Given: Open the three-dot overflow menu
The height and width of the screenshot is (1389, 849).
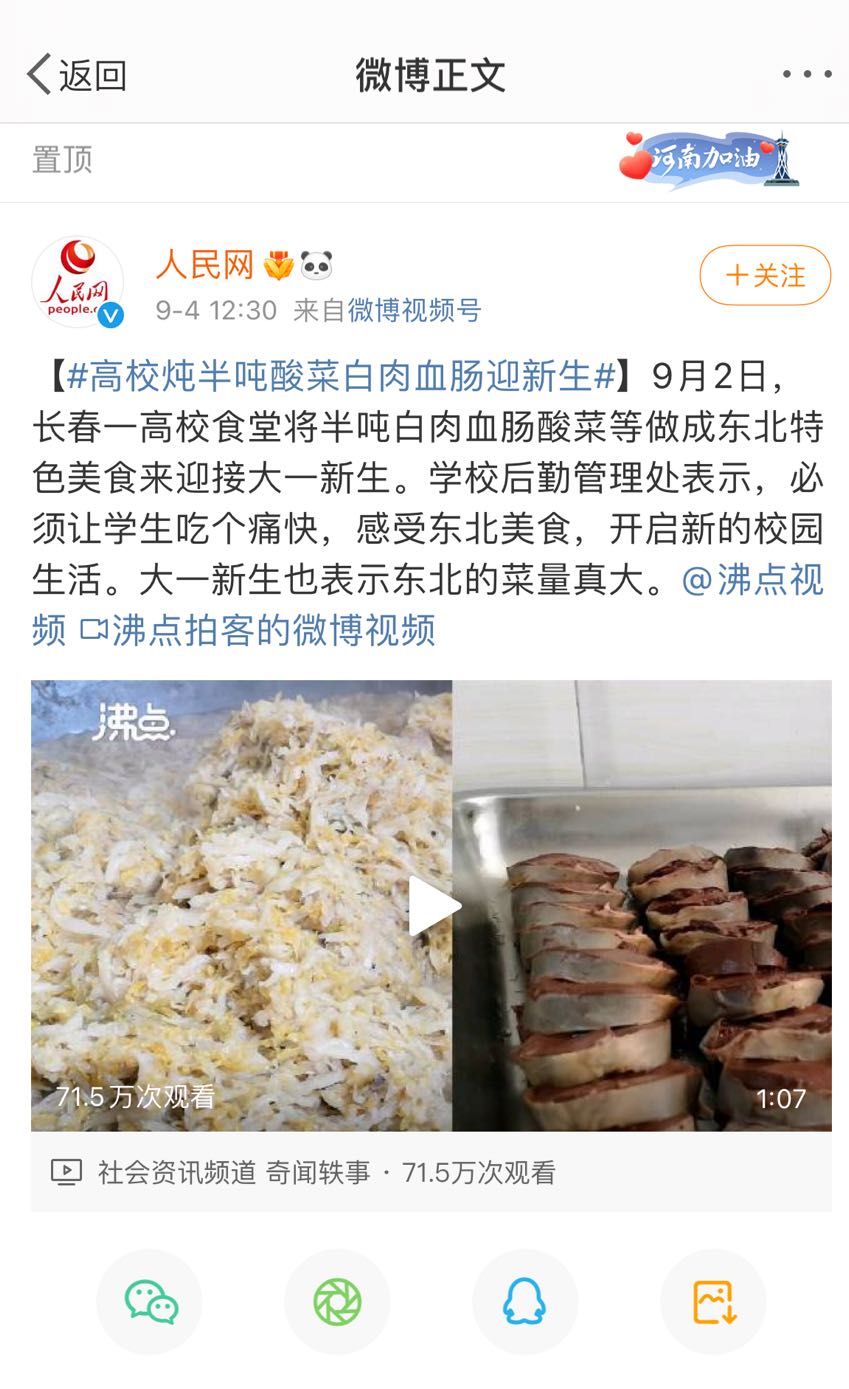Looking at the screenshot, I should tap(806, 74).
